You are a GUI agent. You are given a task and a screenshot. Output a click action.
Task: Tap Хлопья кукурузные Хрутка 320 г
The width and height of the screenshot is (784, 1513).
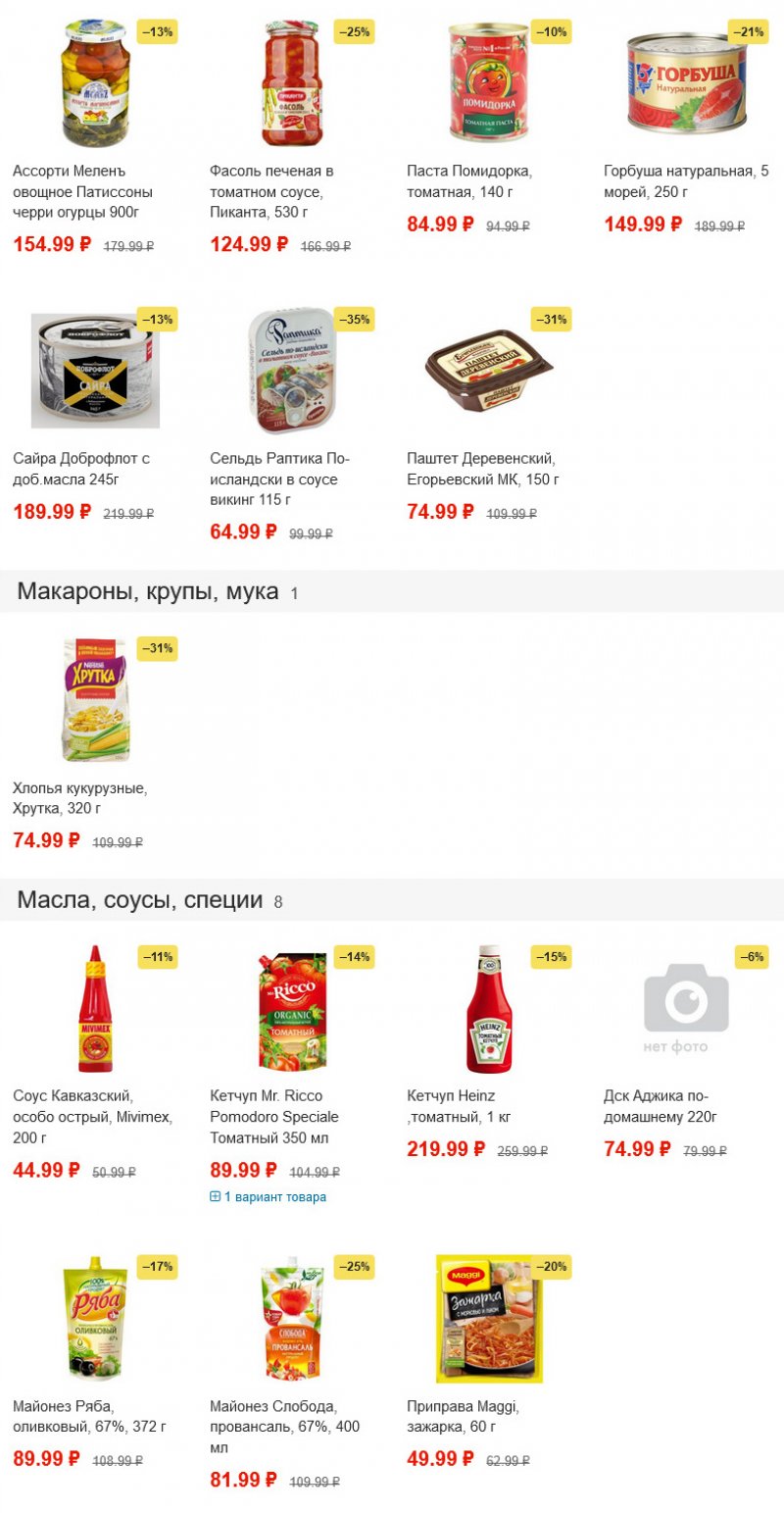coord(80,798)
